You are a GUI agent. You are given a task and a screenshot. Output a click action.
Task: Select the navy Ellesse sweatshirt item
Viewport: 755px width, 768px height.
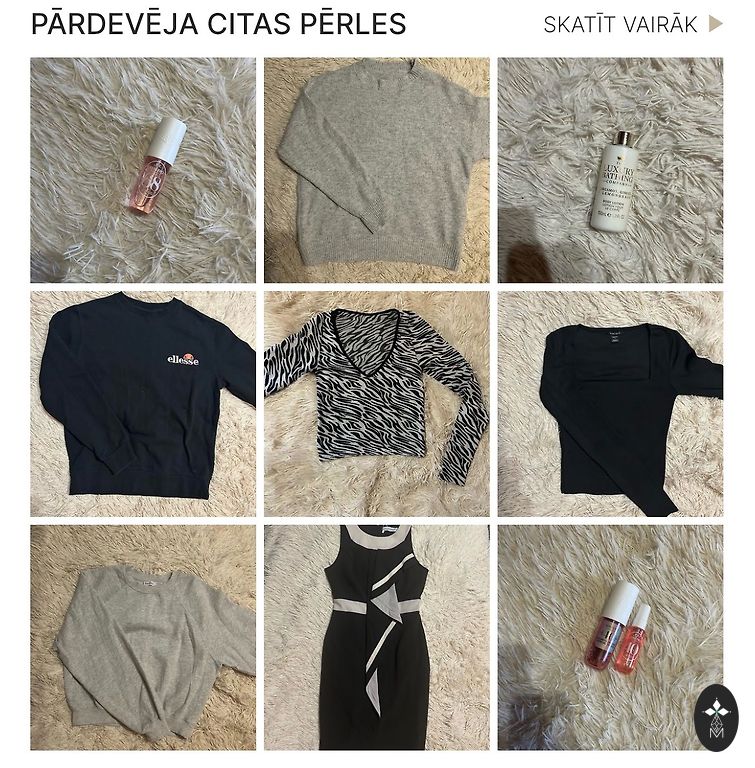[143, 403]
